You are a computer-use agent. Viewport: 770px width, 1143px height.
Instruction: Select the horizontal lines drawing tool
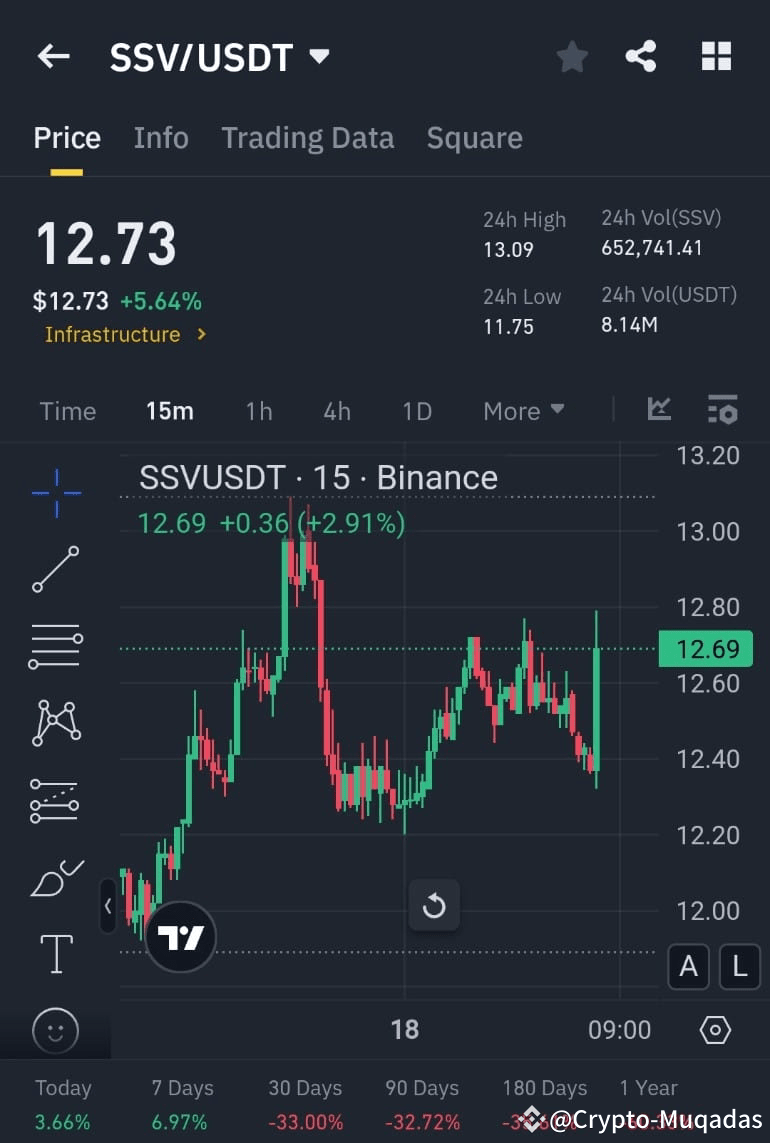[x=55, y=646]
